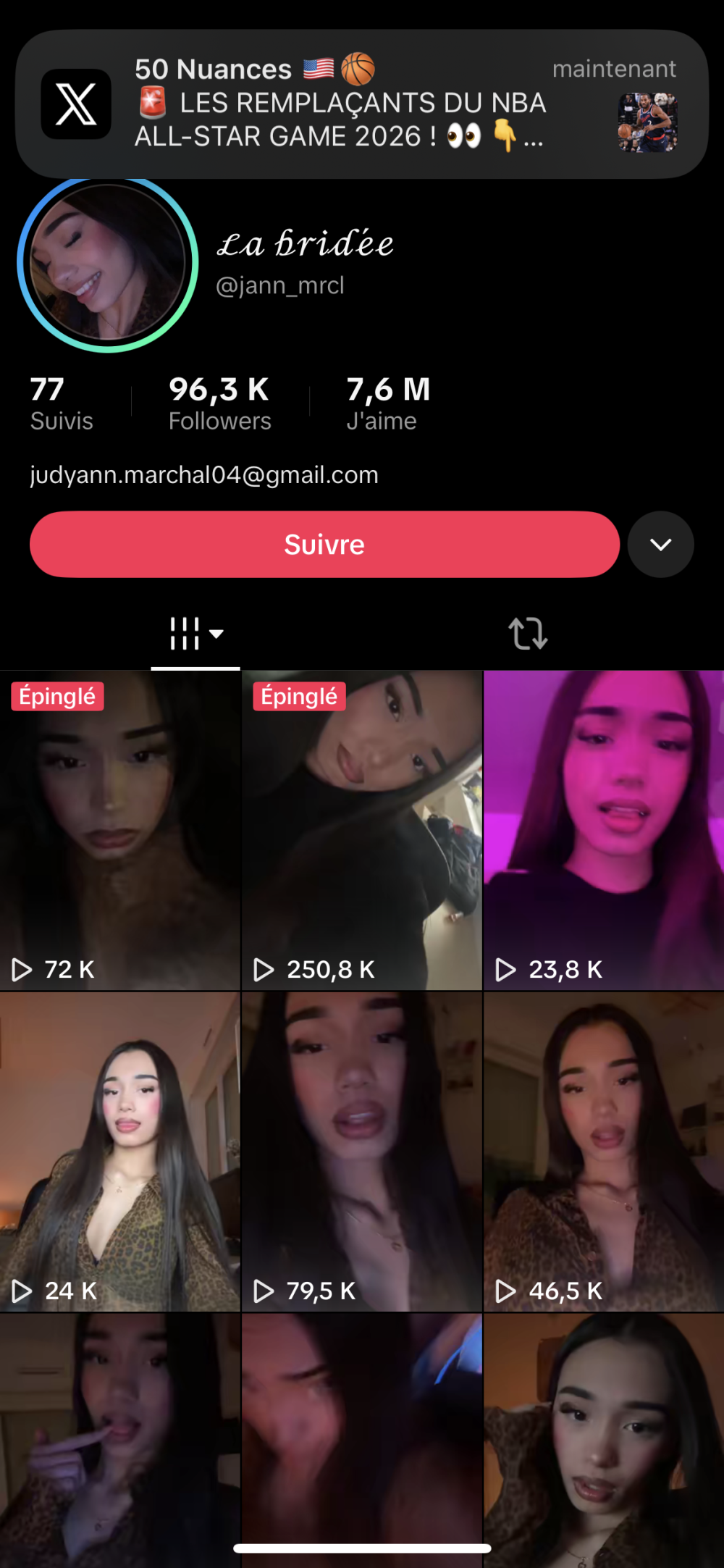
Task: Switch to the reposts tab
Action: 528,634
